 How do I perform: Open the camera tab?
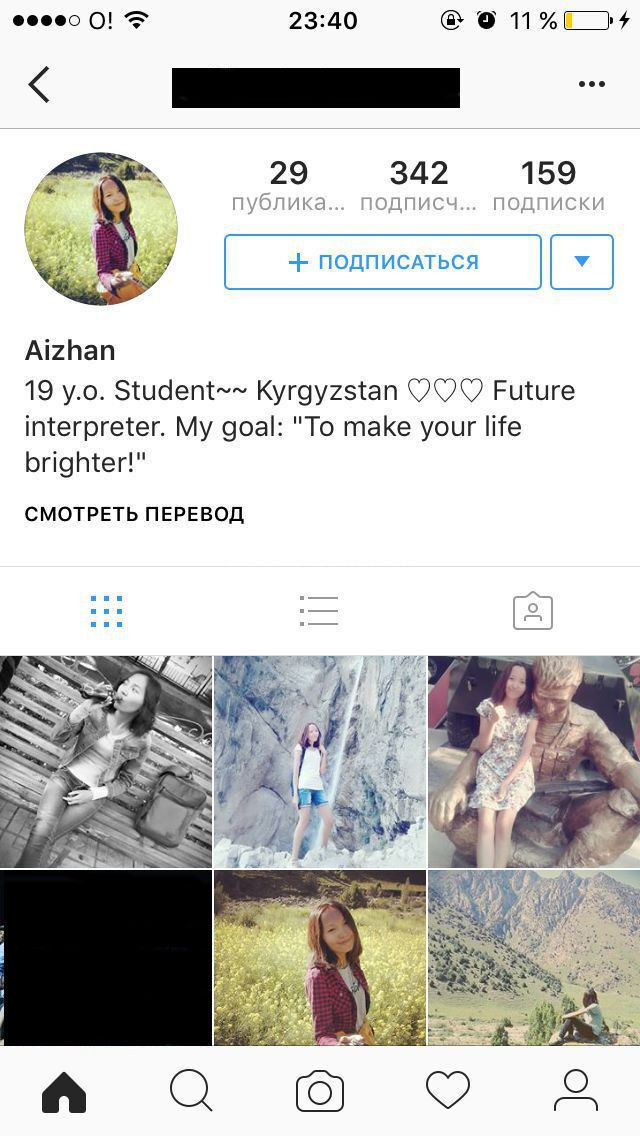pos(320,1091)
